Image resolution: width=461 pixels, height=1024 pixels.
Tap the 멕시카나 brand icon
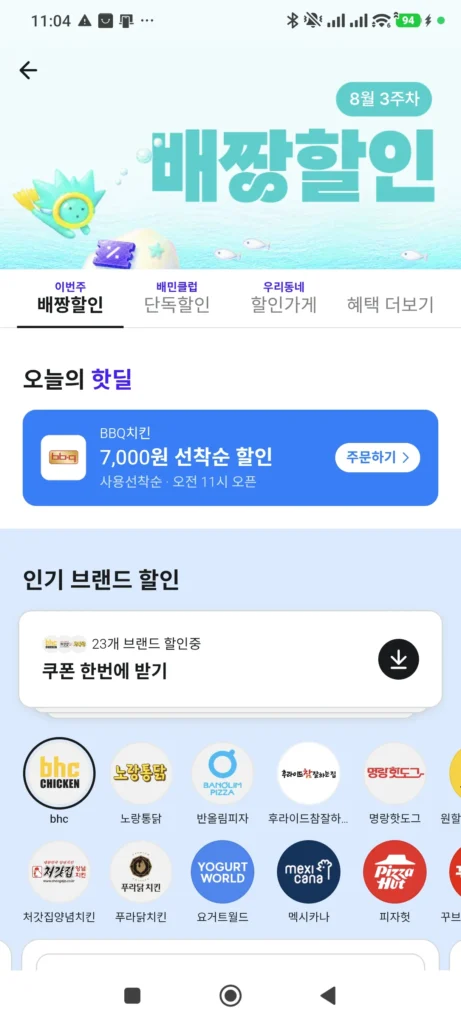pyautogui.click(x=308, y=872)
